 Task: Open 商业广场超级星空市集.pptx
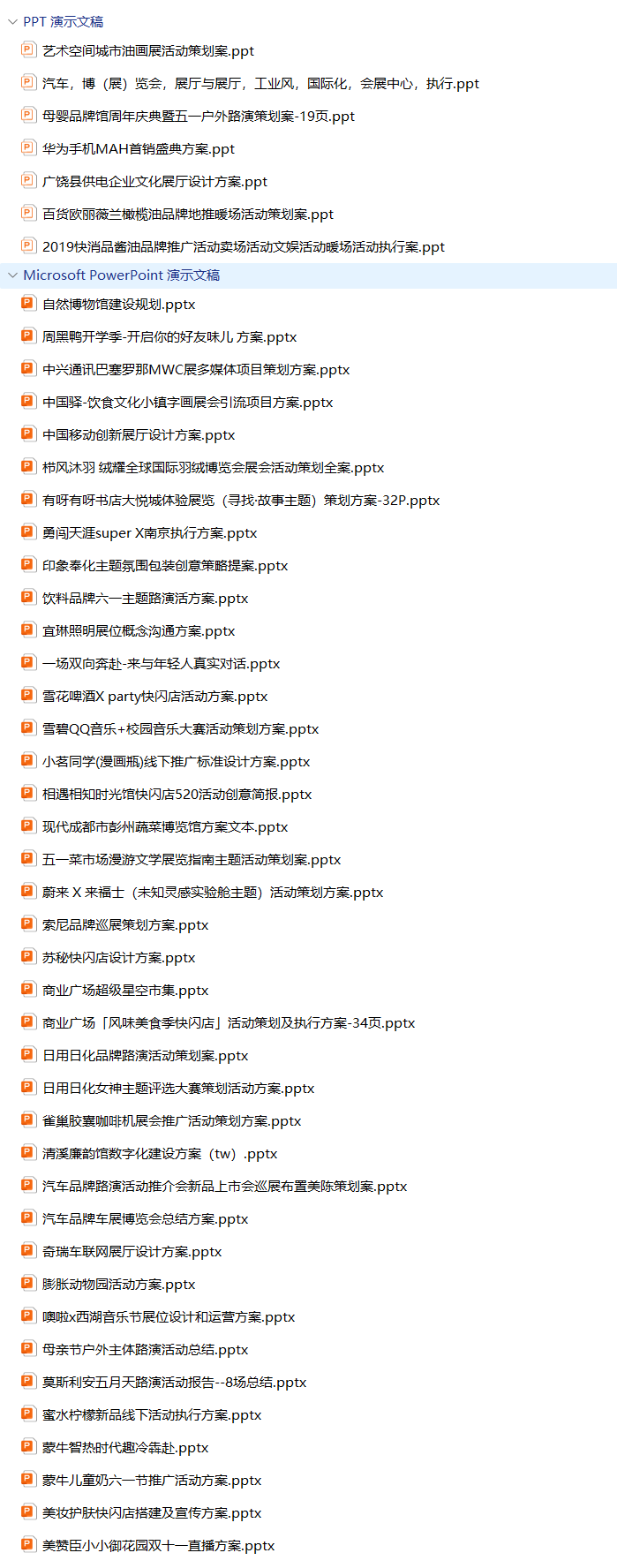click(x=125, y=991)
